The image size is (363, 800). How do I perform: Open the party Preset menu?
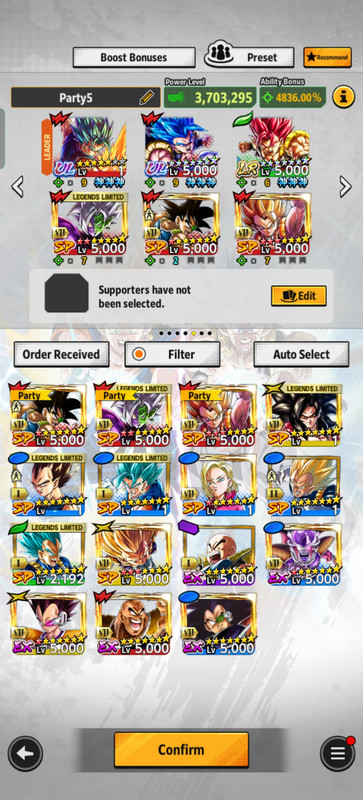[x=250, y=57]
